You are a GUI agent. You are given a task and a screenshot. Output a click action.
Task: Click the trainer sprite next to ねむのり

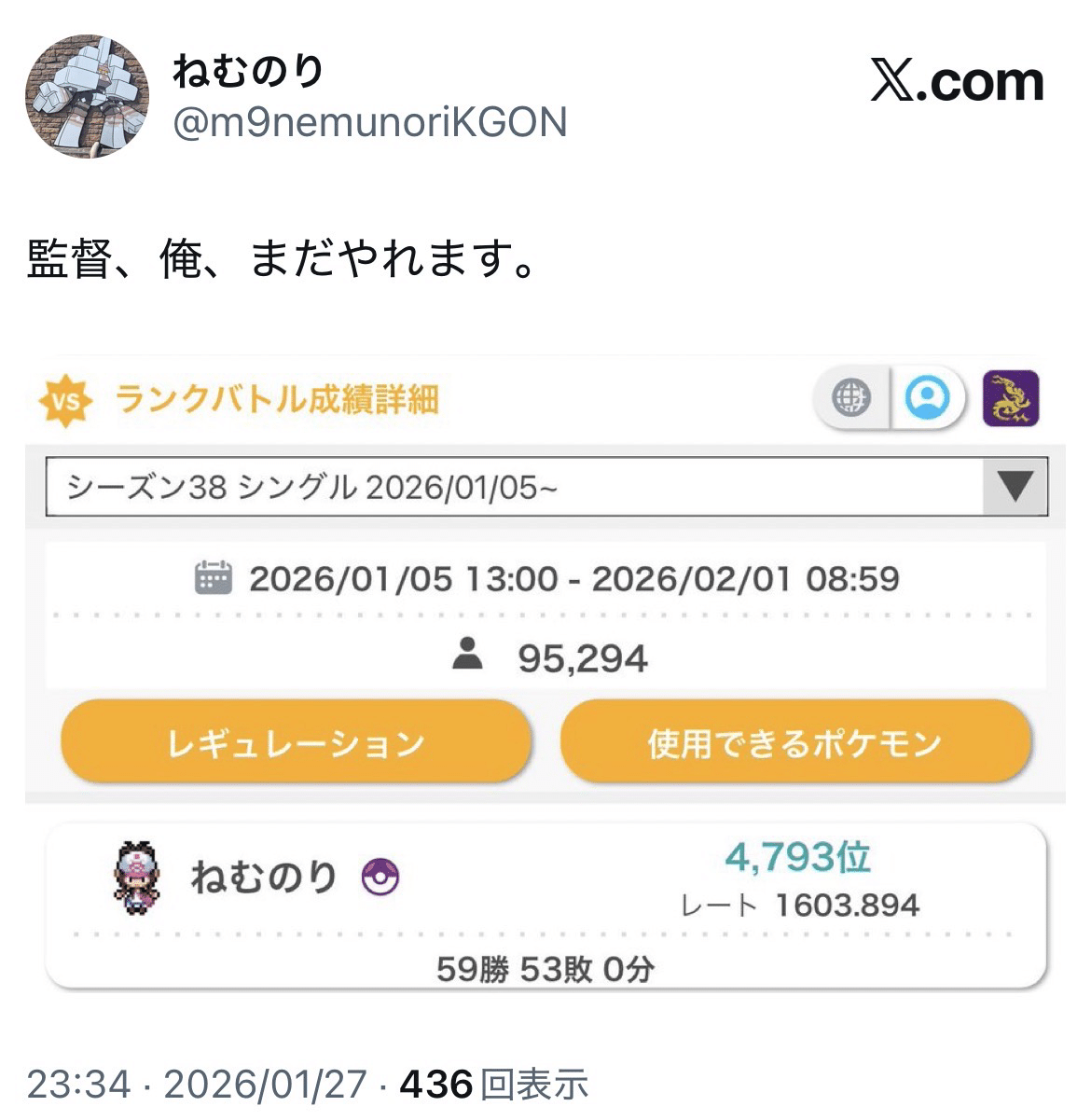point(136,877)
